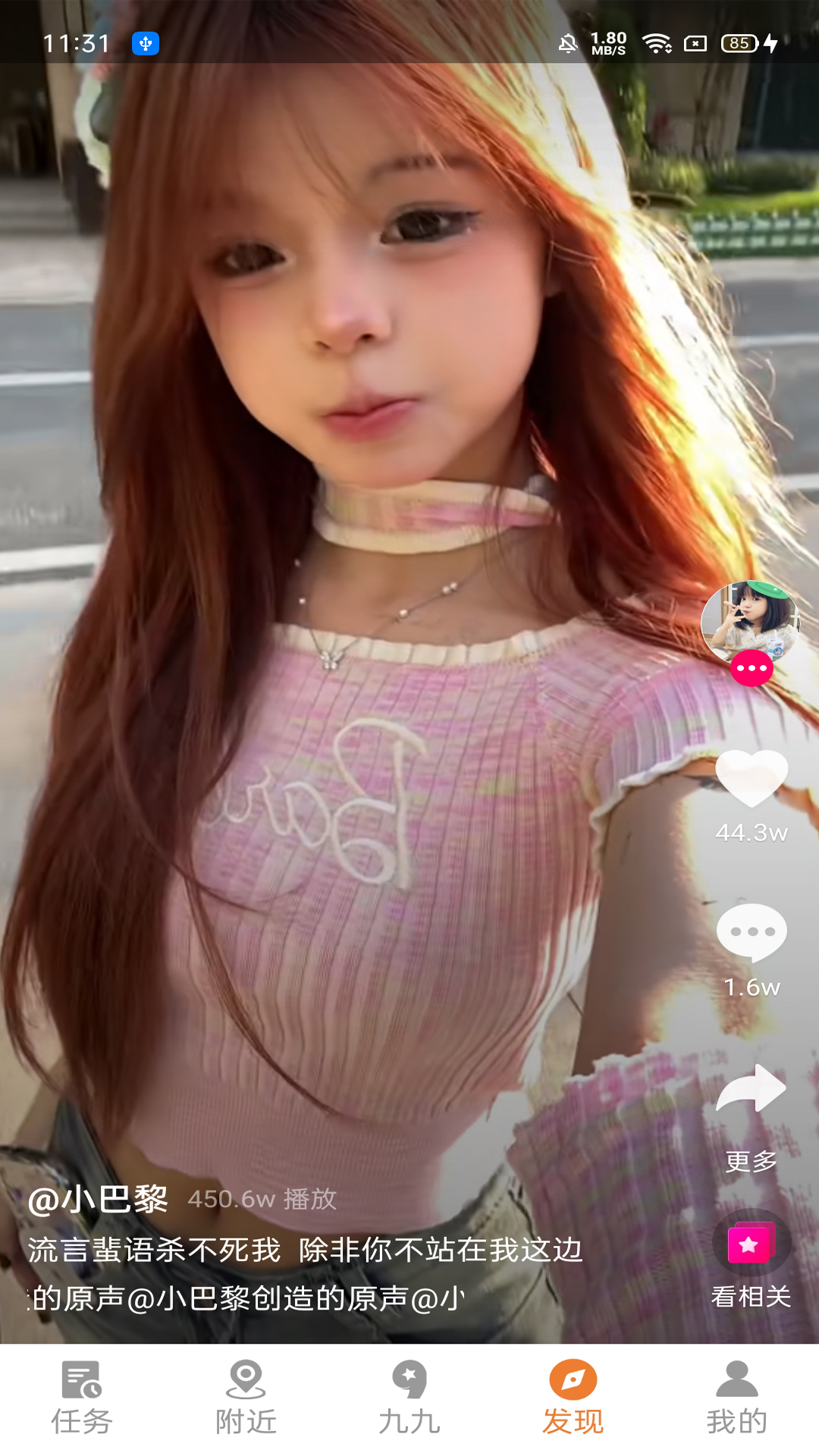This screenshot has height=1456, width=819.
Task: Like this video with the heart
Action: tap(752, 779)
